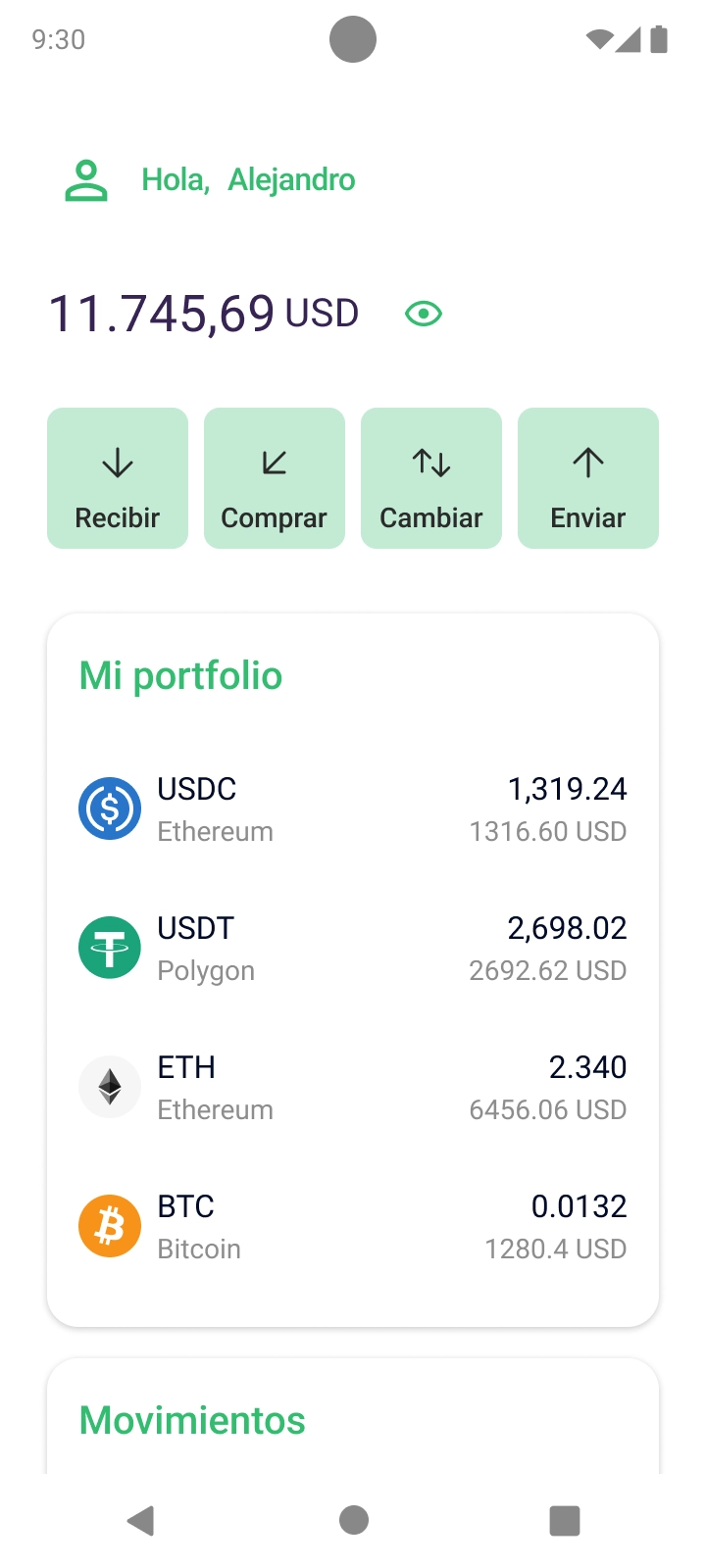Open the USDC Ethereum holding
This screenshot has width=706, height=1568.
(353, 809)
